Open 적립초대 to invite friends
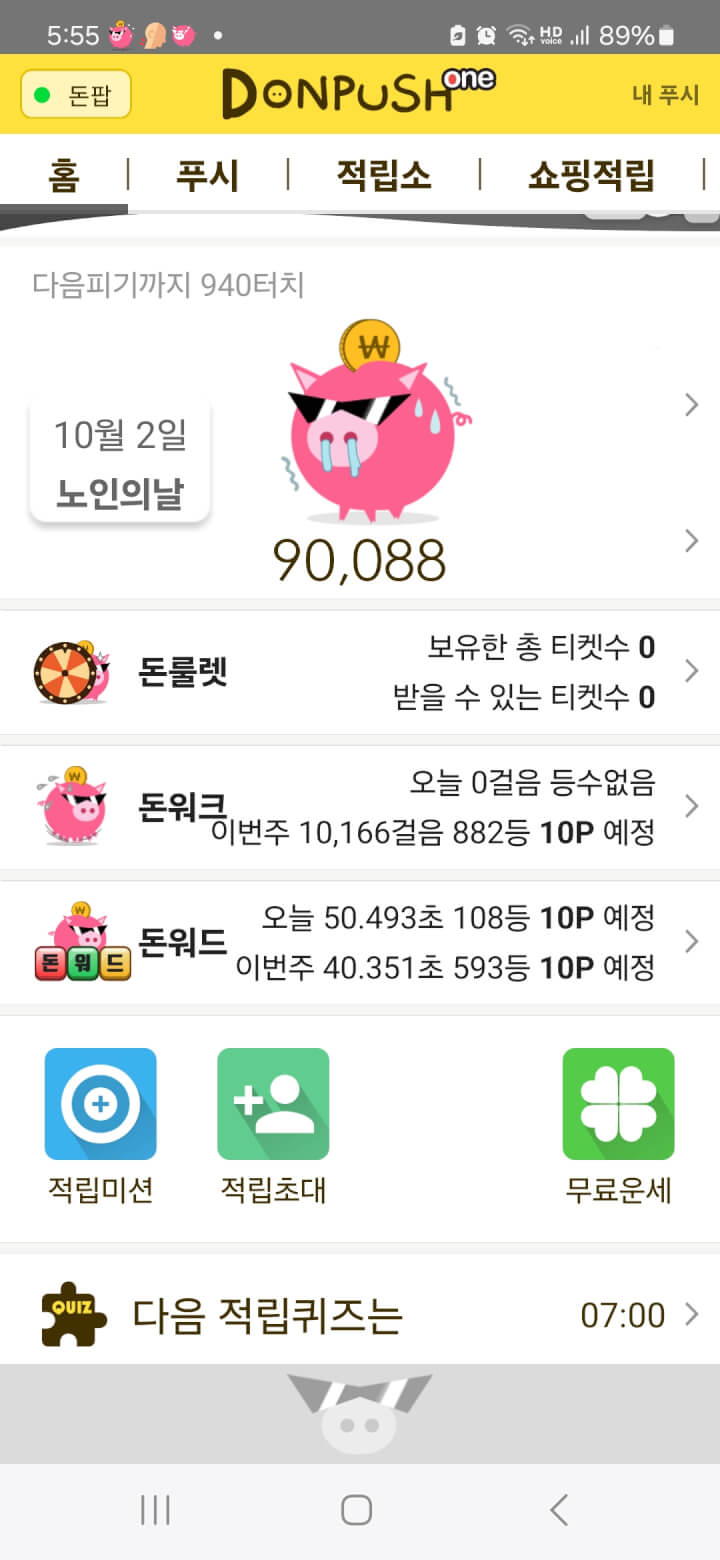 (x=273, y=1125)
